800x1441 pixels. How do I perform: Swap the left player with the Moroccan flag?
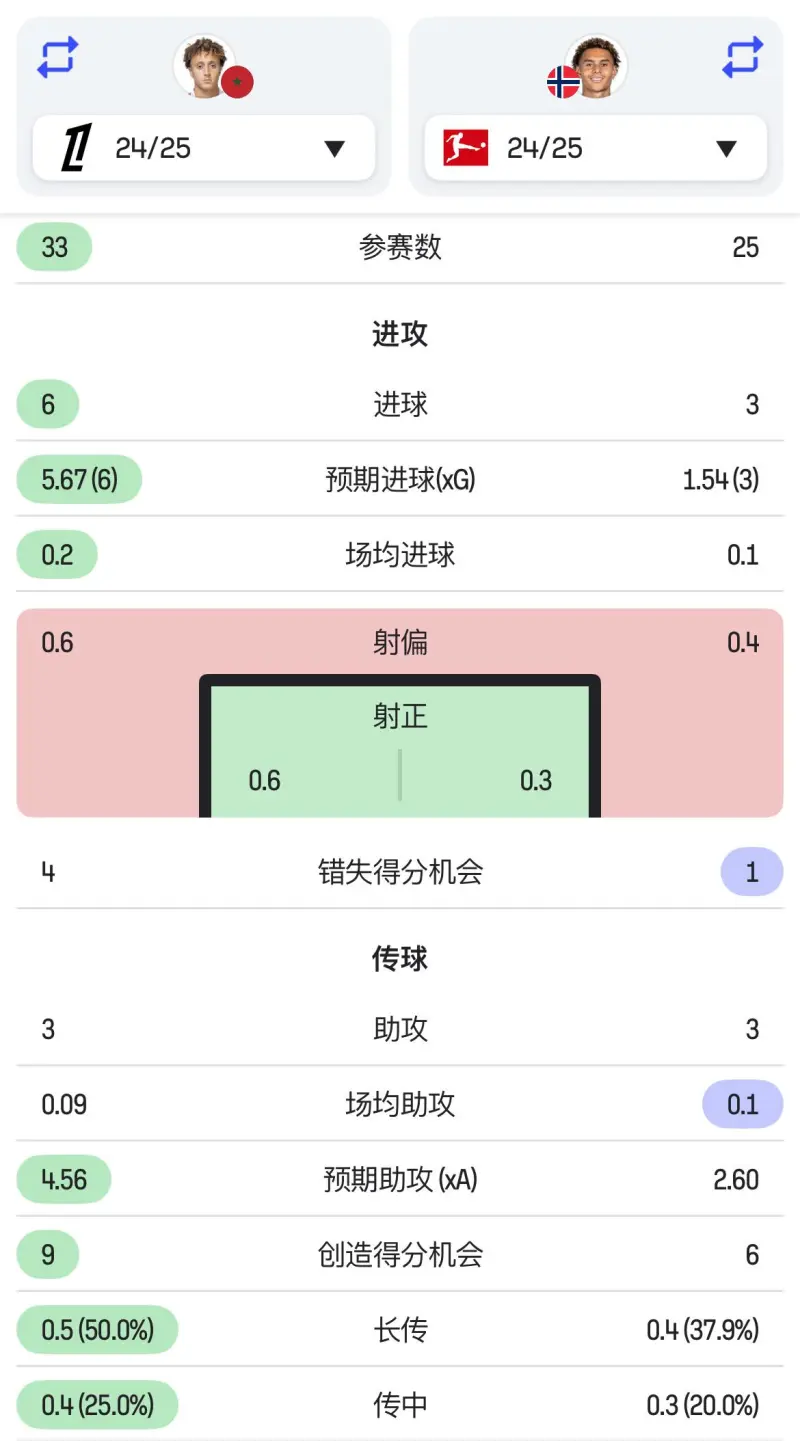coord(58,58)
